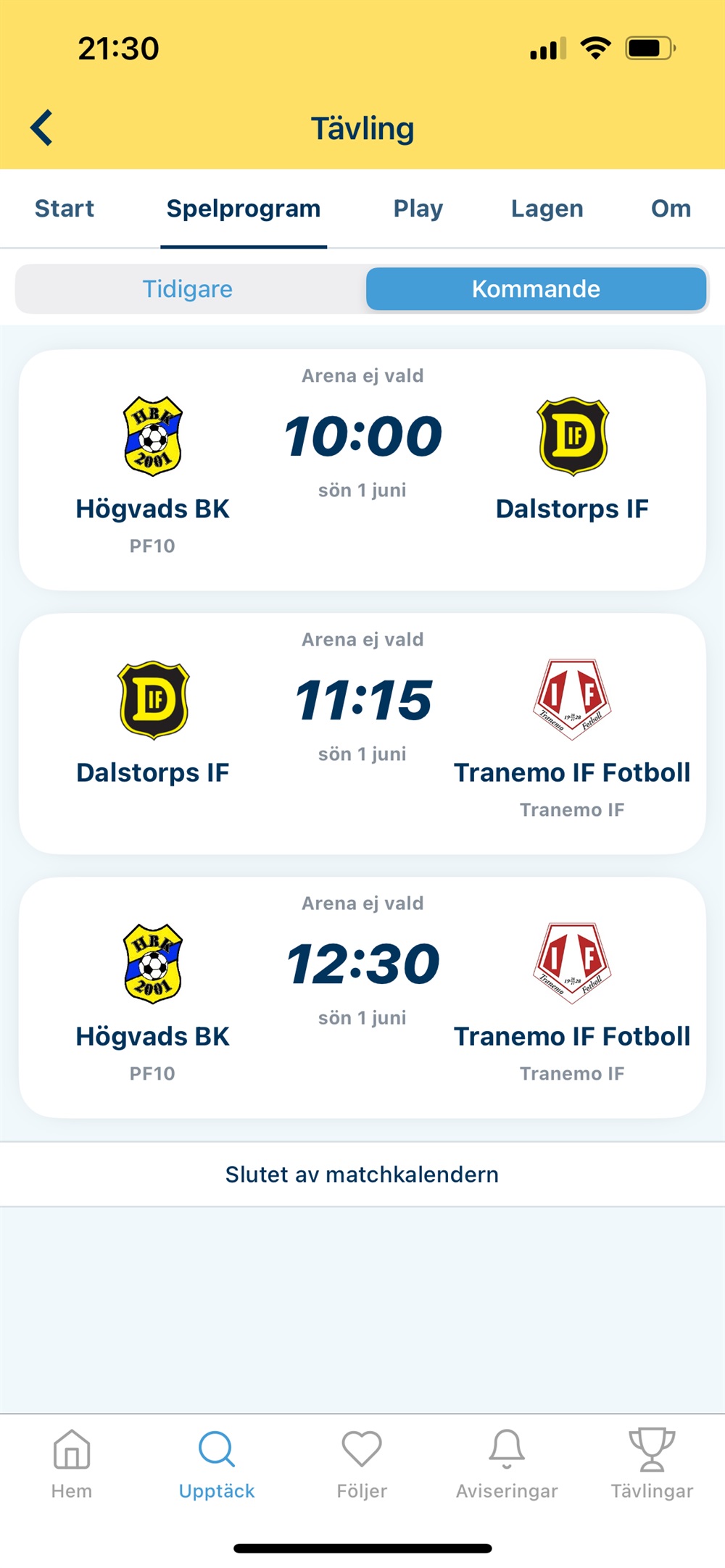Go to the Hem tab

(x=72, y=1464)
